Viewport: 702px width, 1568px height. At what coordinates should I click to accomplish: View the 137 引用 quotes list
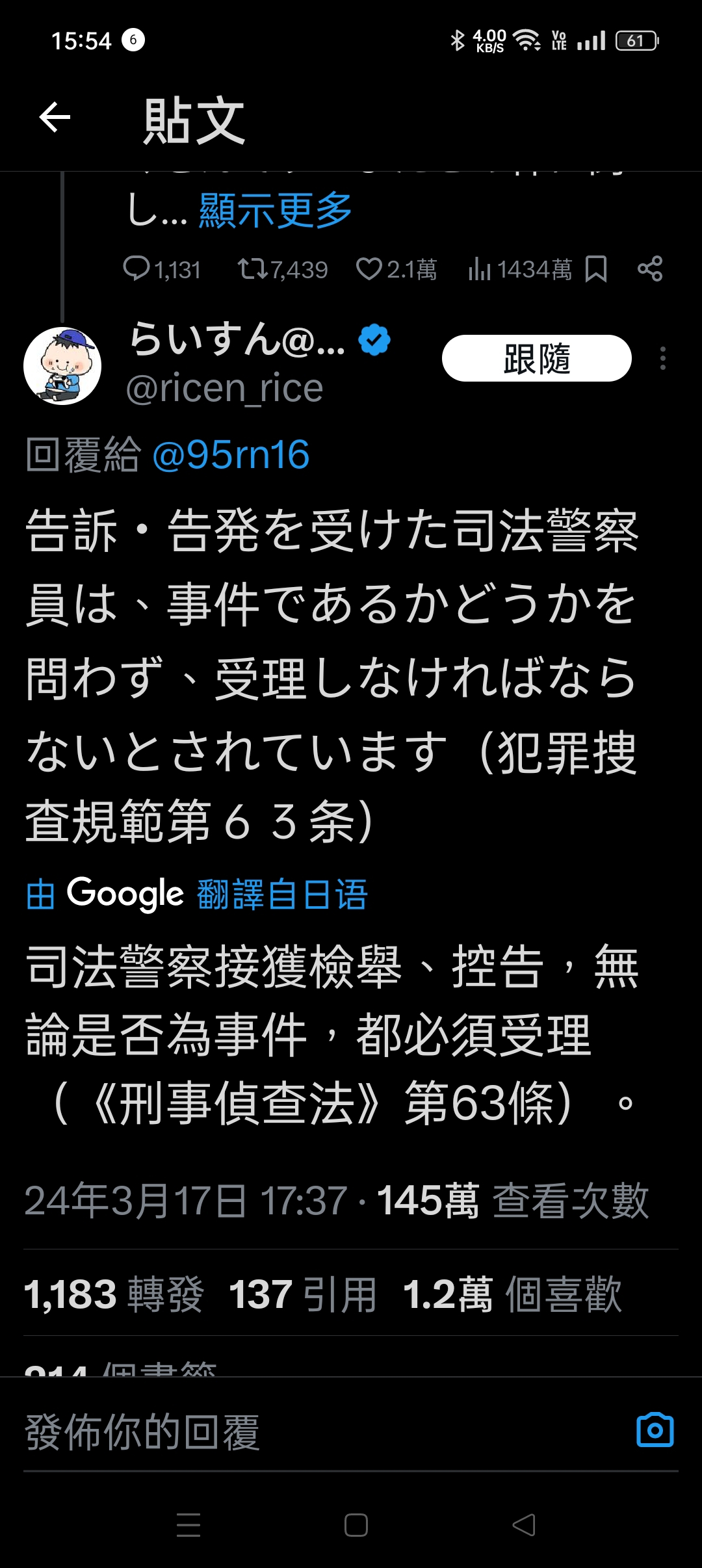point(303,1294)
